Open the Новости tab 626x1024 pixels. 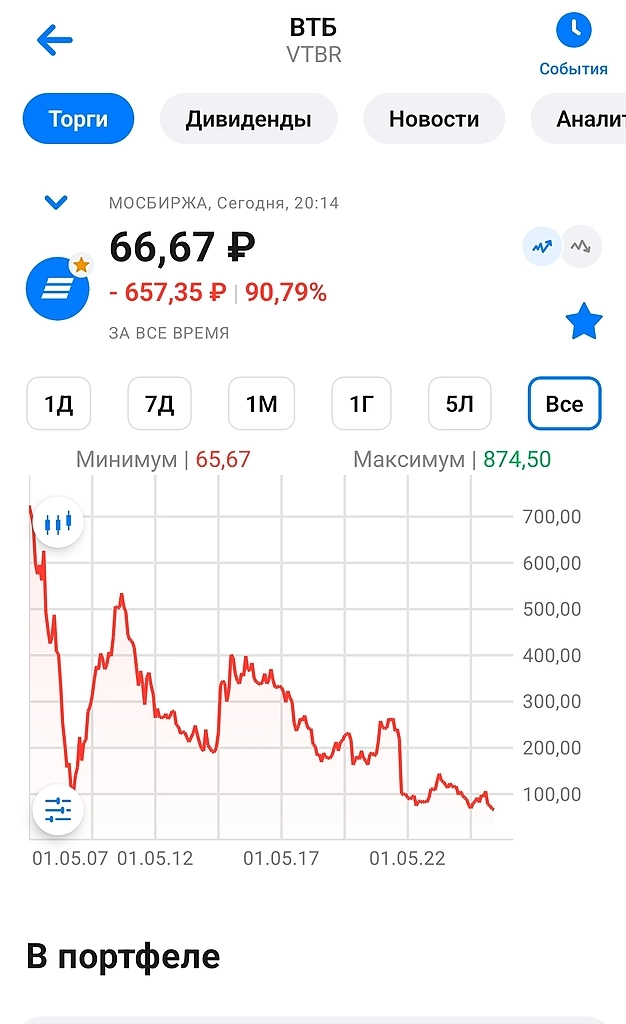click(434, 120)
